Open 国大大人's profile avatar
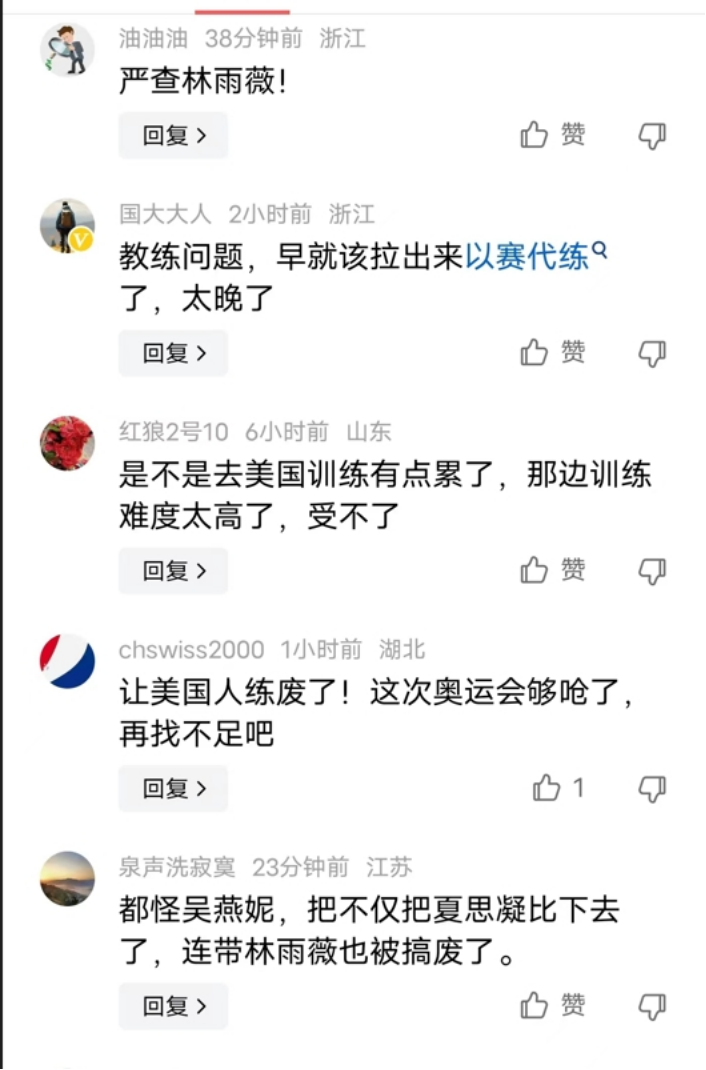The width and height of the screenshot is (706, 1070). tap(67, 225)
